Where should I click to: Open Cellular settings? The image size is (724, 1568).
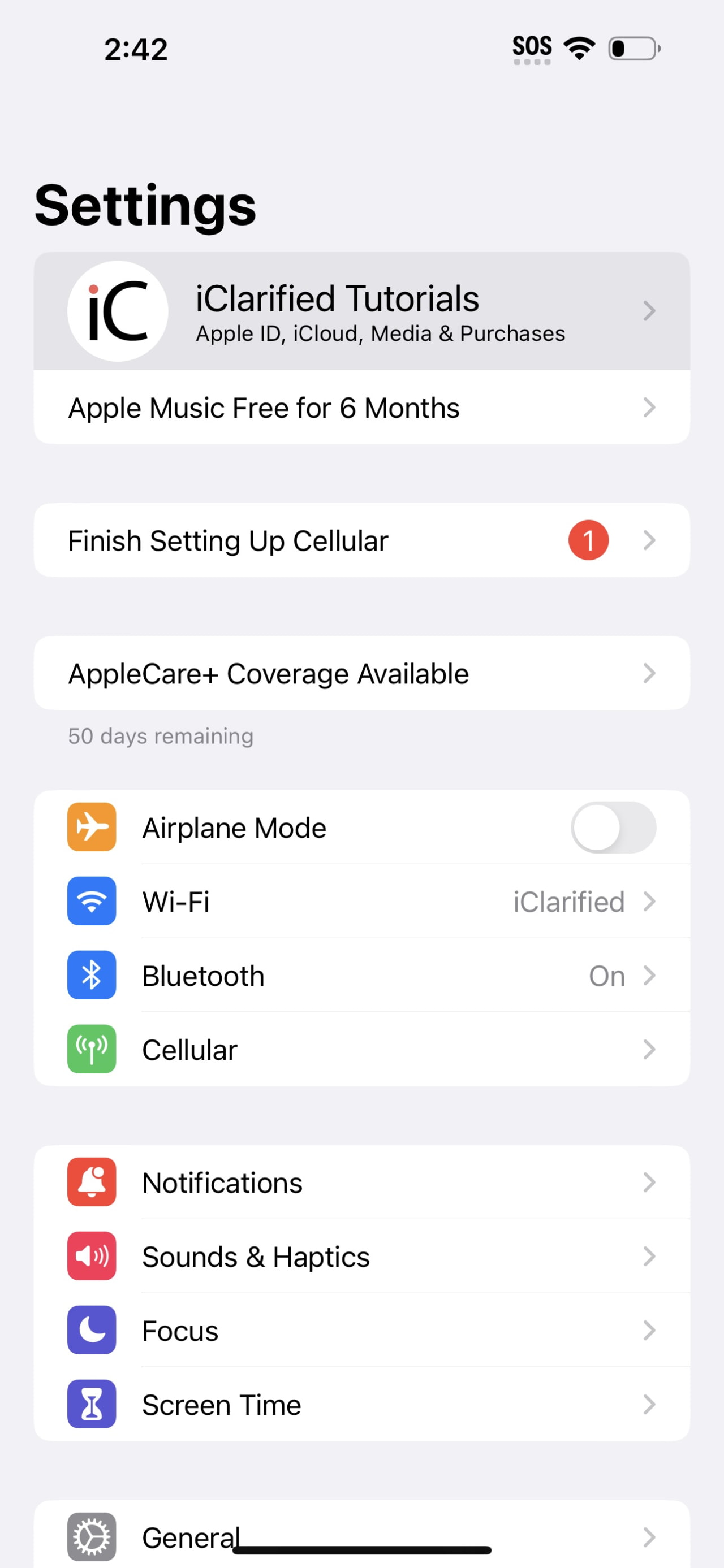[361, 1050]
